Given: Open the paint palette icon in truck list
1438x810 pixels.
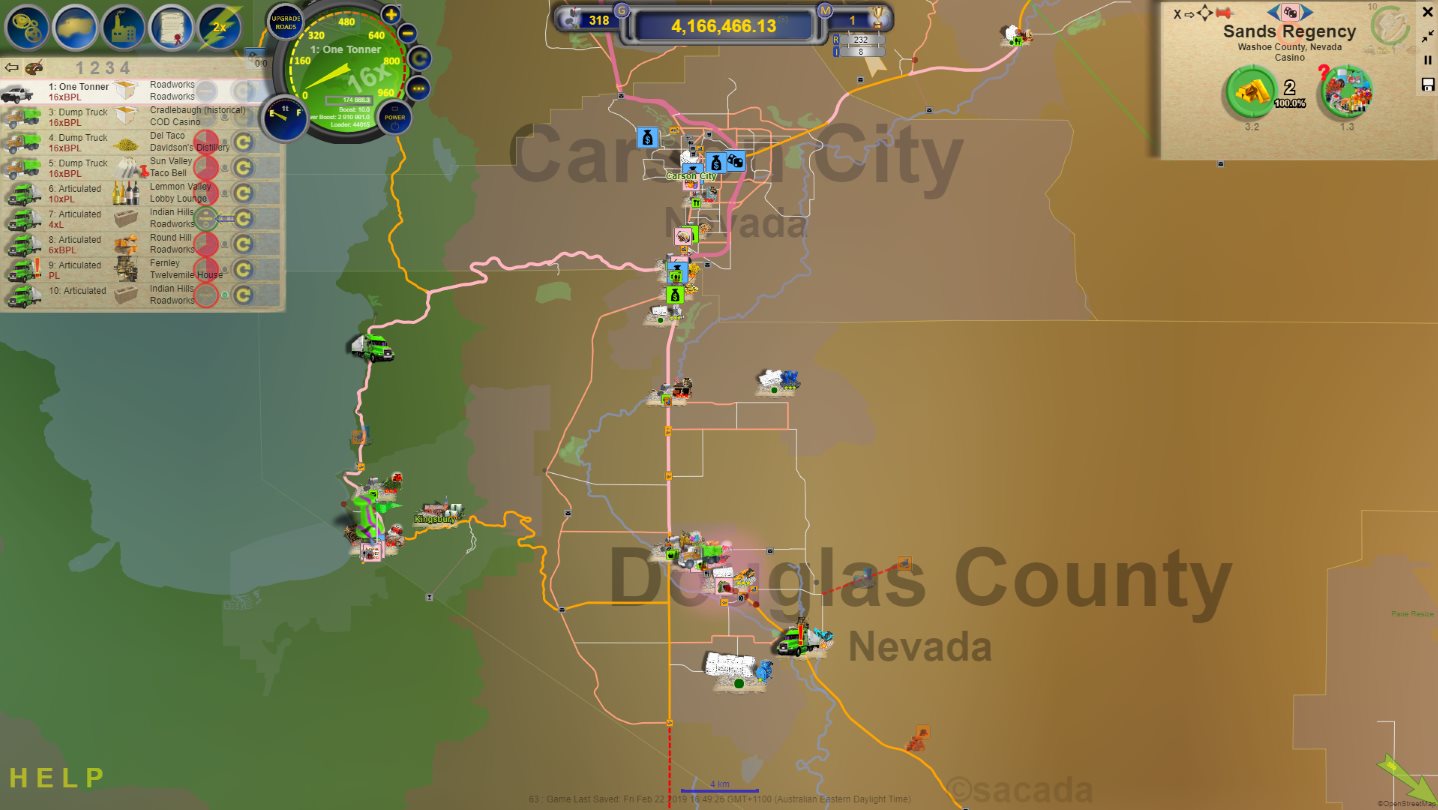Looking at the screenshot, I should pyautogui.click(x=33, y=68).
